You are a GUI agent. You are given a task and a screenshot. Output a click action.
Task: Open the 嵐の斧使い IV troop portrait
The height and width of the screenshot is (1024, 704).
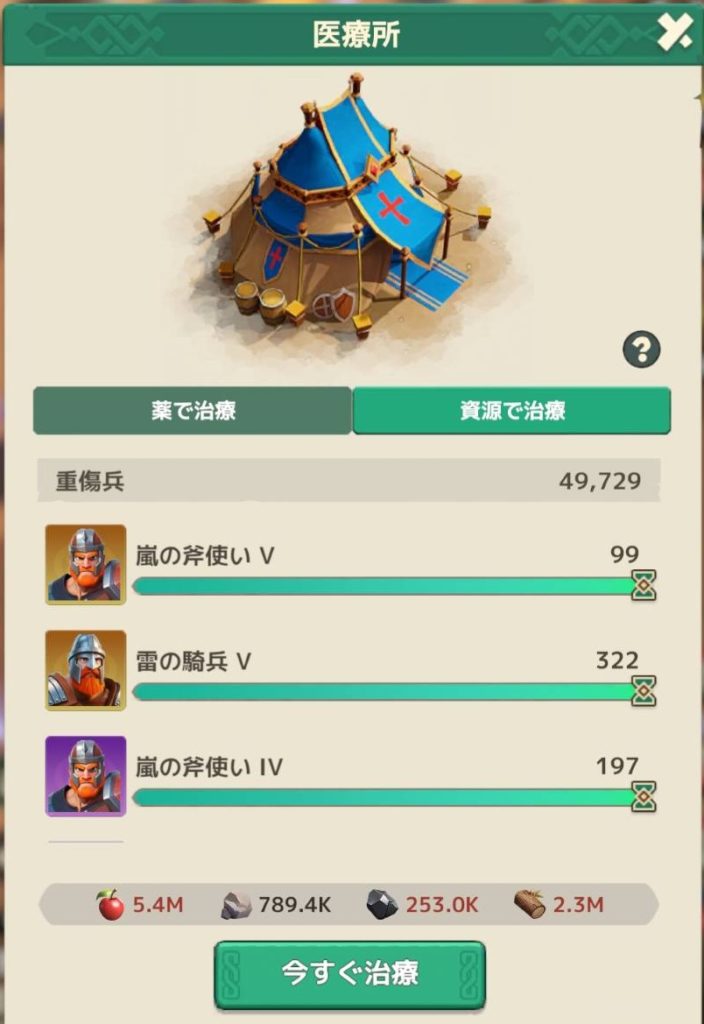[x=86, y=776]
